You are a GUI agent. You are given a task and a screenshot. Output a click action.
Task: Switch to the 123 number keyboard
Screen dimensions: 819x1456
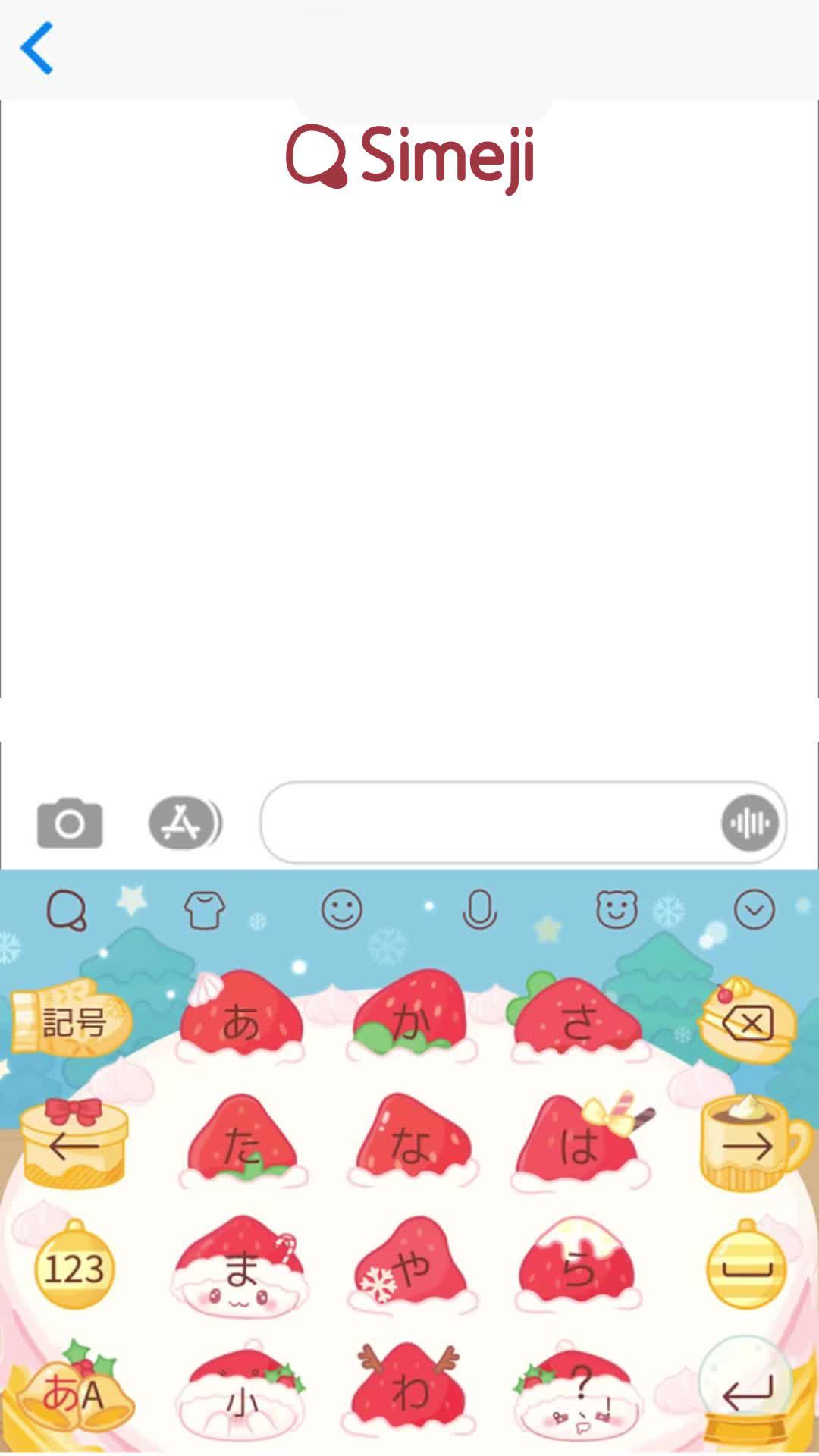click(74, 1269)
